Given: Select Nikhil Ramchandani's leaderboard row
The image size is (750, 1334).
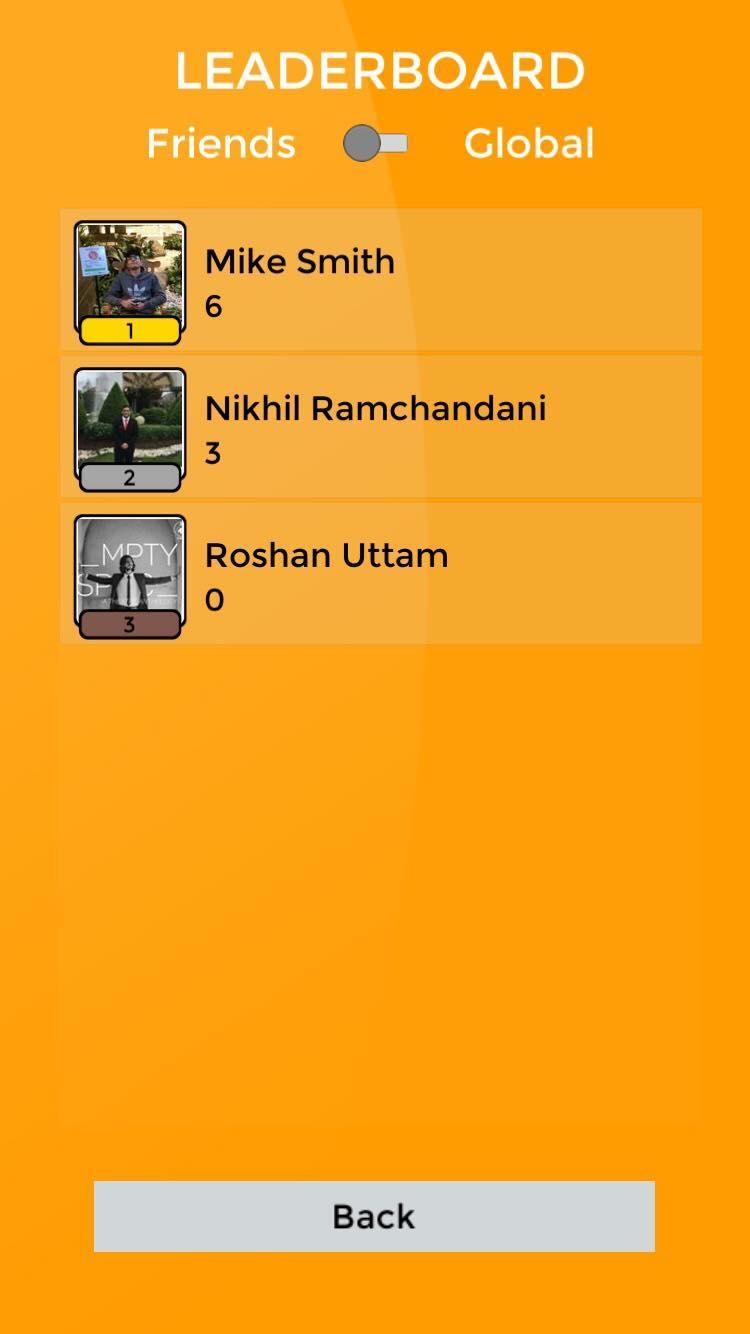Looking at the screenshot, I should coord(380,428).
